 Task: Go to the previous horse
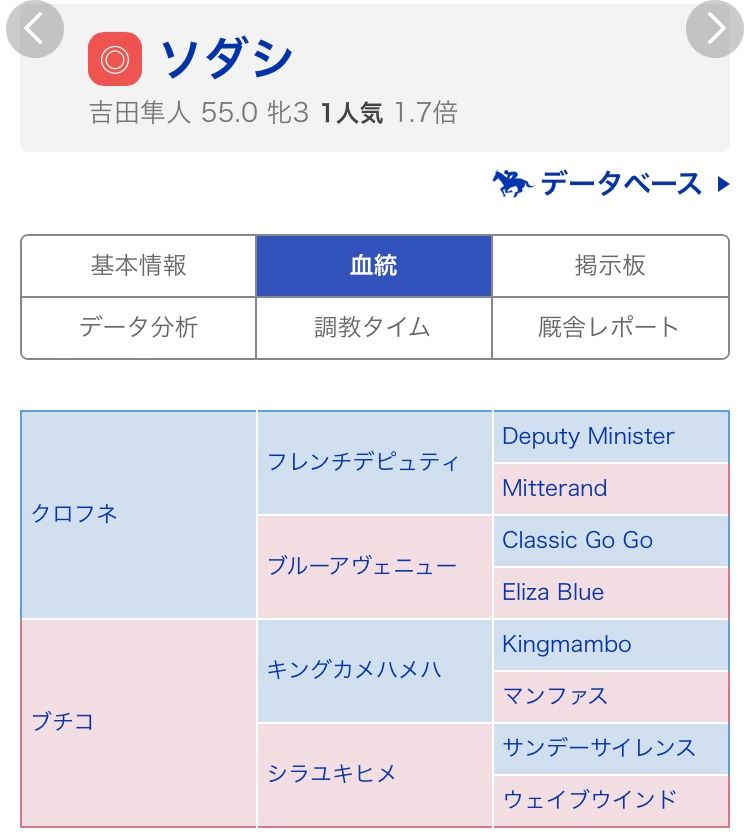click(35, 29)
